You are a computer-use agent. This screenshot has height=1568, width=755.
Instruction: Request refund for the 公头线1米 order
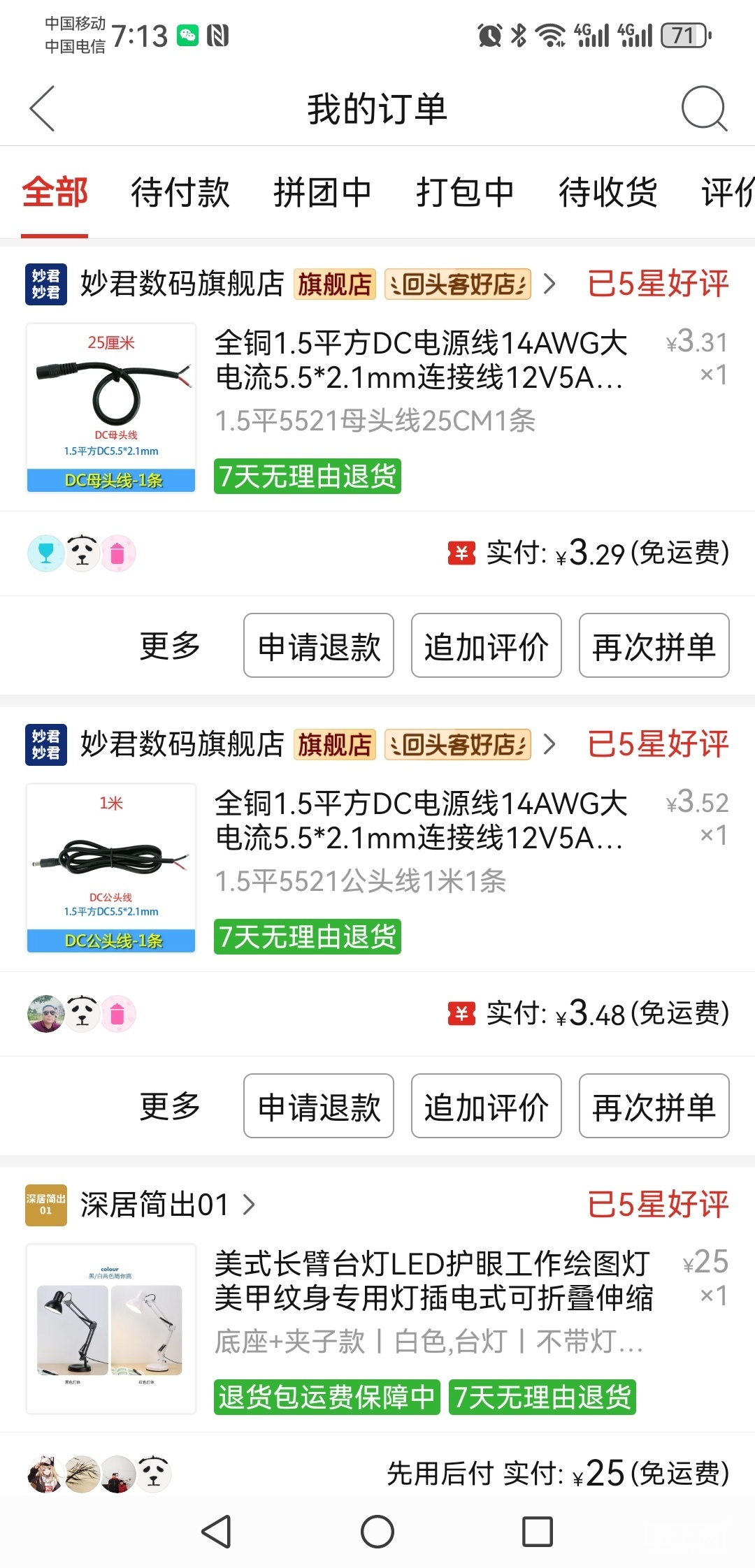pyautogui.click(x=319, y=1106)
